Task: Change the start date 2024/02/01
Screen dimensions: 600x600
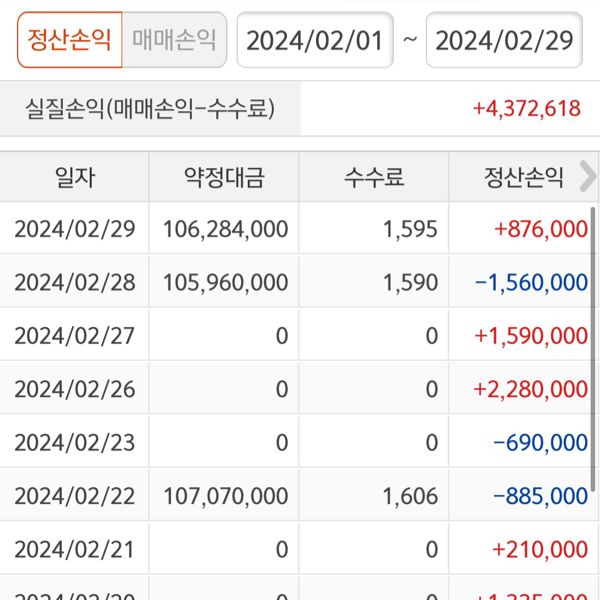Action: tap(314, 40)
